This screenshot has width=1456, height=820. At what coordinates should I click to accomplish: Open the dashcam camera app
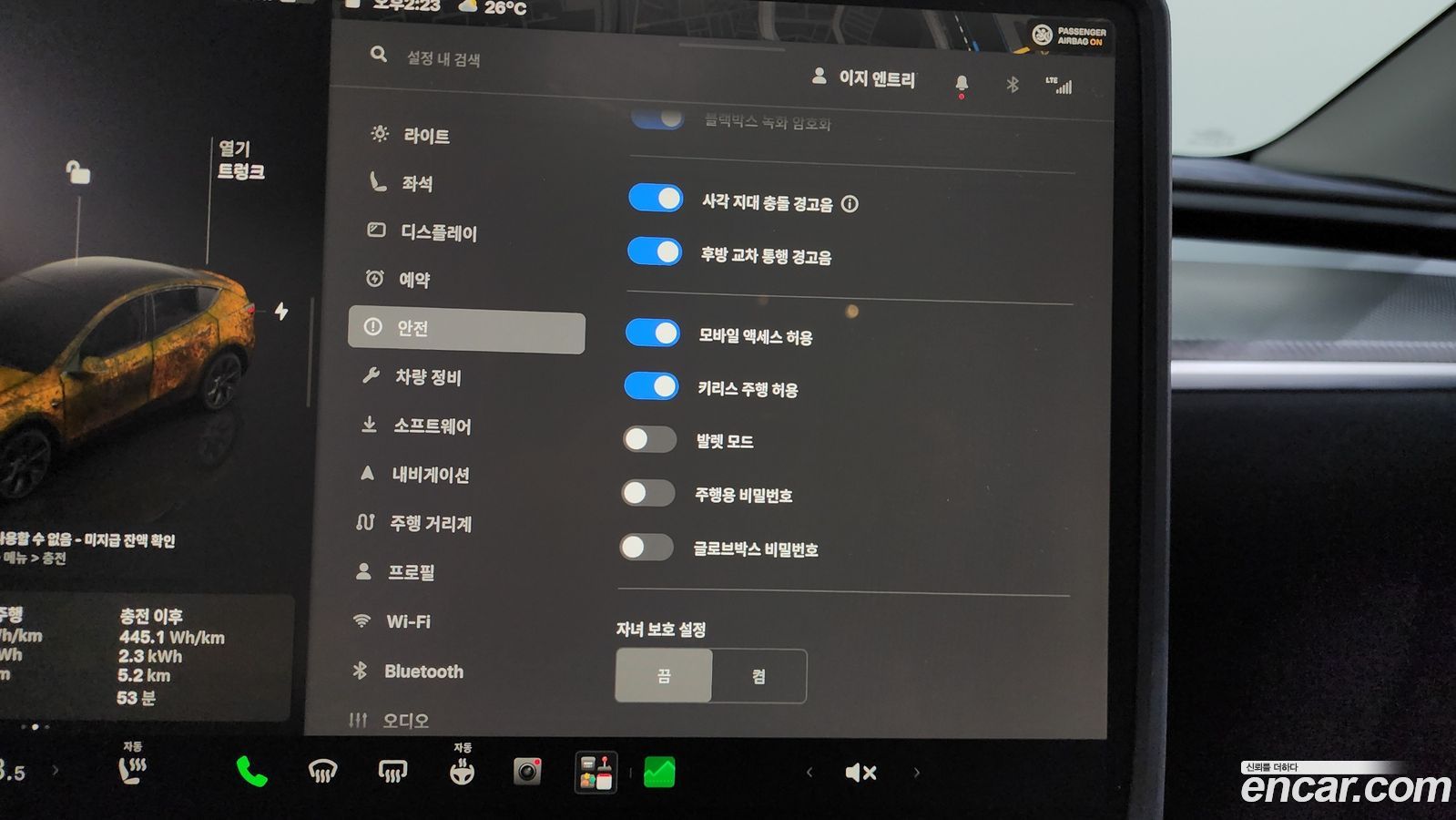coord(527,772)
